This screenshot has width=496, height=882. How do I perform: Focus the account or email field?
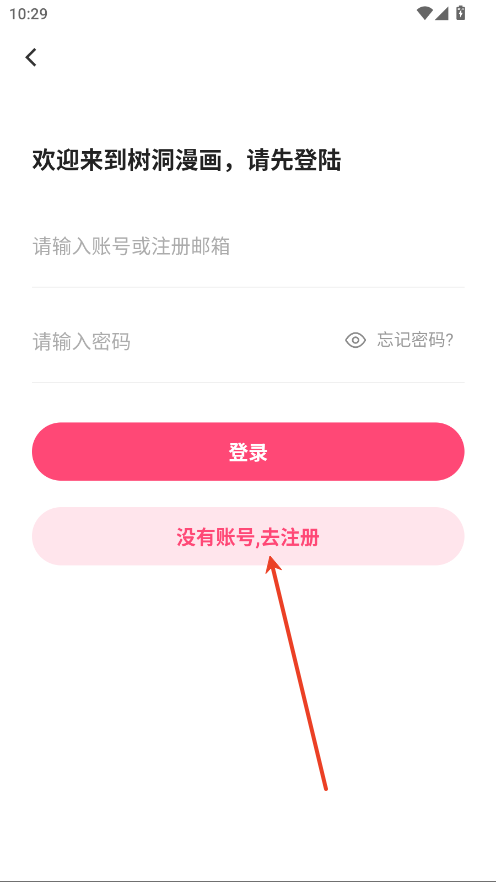pos(248,247)
